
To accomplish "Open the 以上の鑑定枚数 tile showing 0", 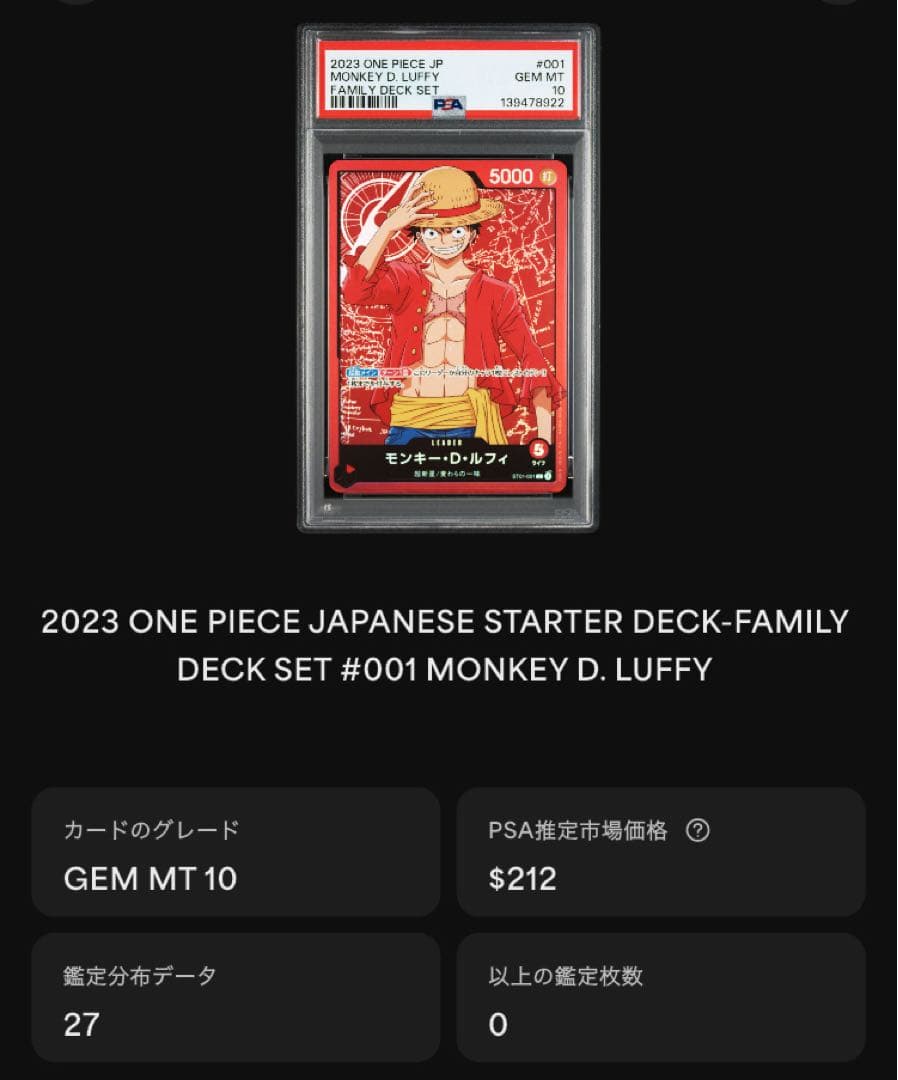I will coord(662,997).
